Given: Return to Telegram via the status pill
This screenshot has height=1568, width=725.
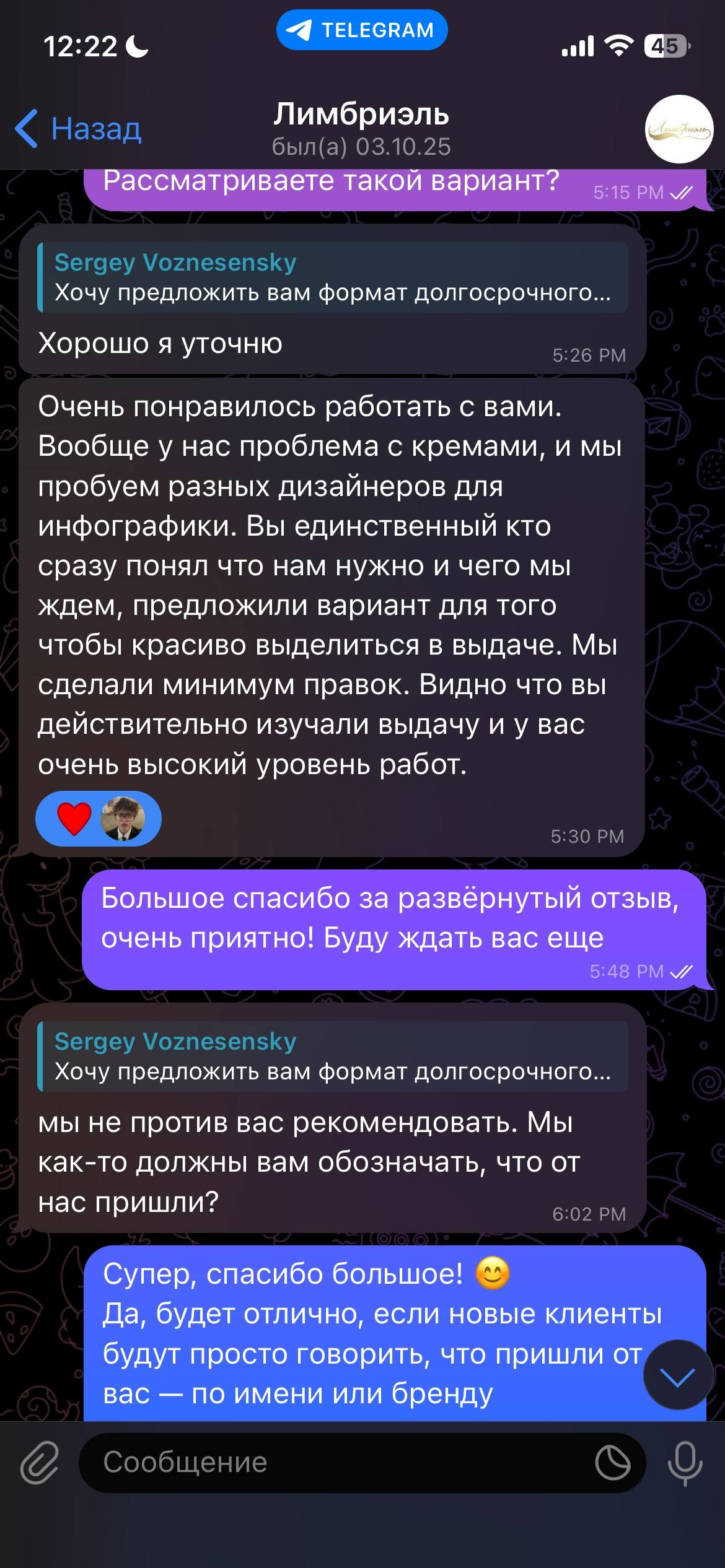Looking at the screenshot, I should coord(362,30).
